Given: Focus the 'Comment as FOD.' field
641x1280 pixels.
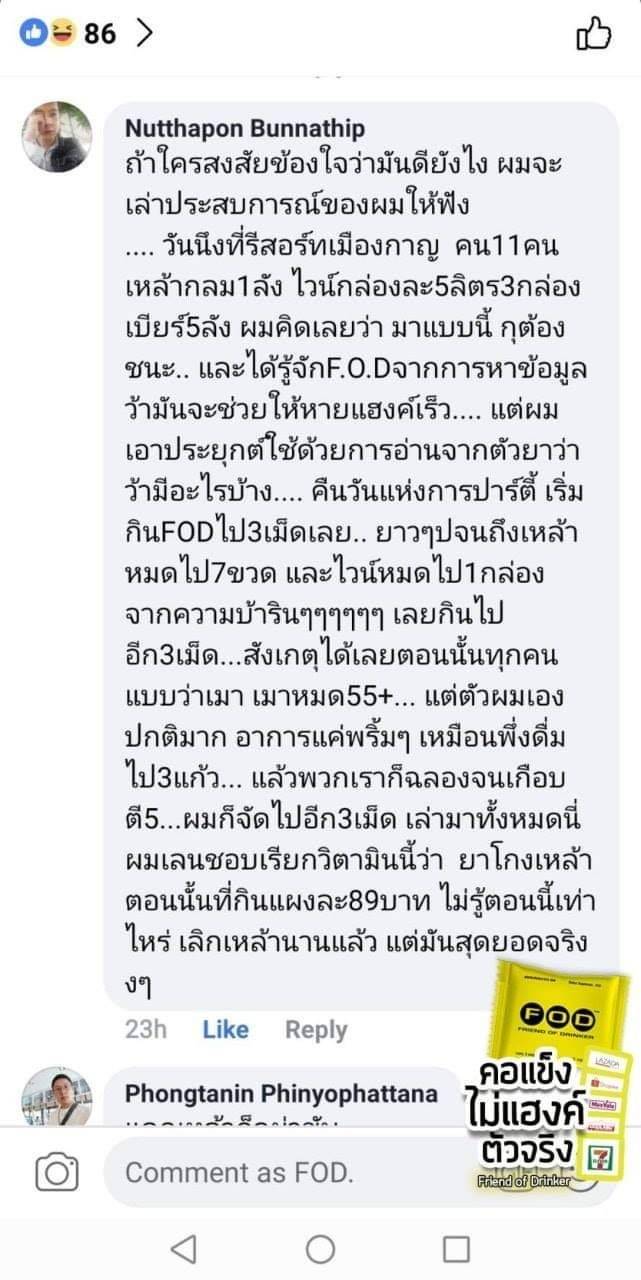Looking at the screenshot, I should click(280, 1172).
